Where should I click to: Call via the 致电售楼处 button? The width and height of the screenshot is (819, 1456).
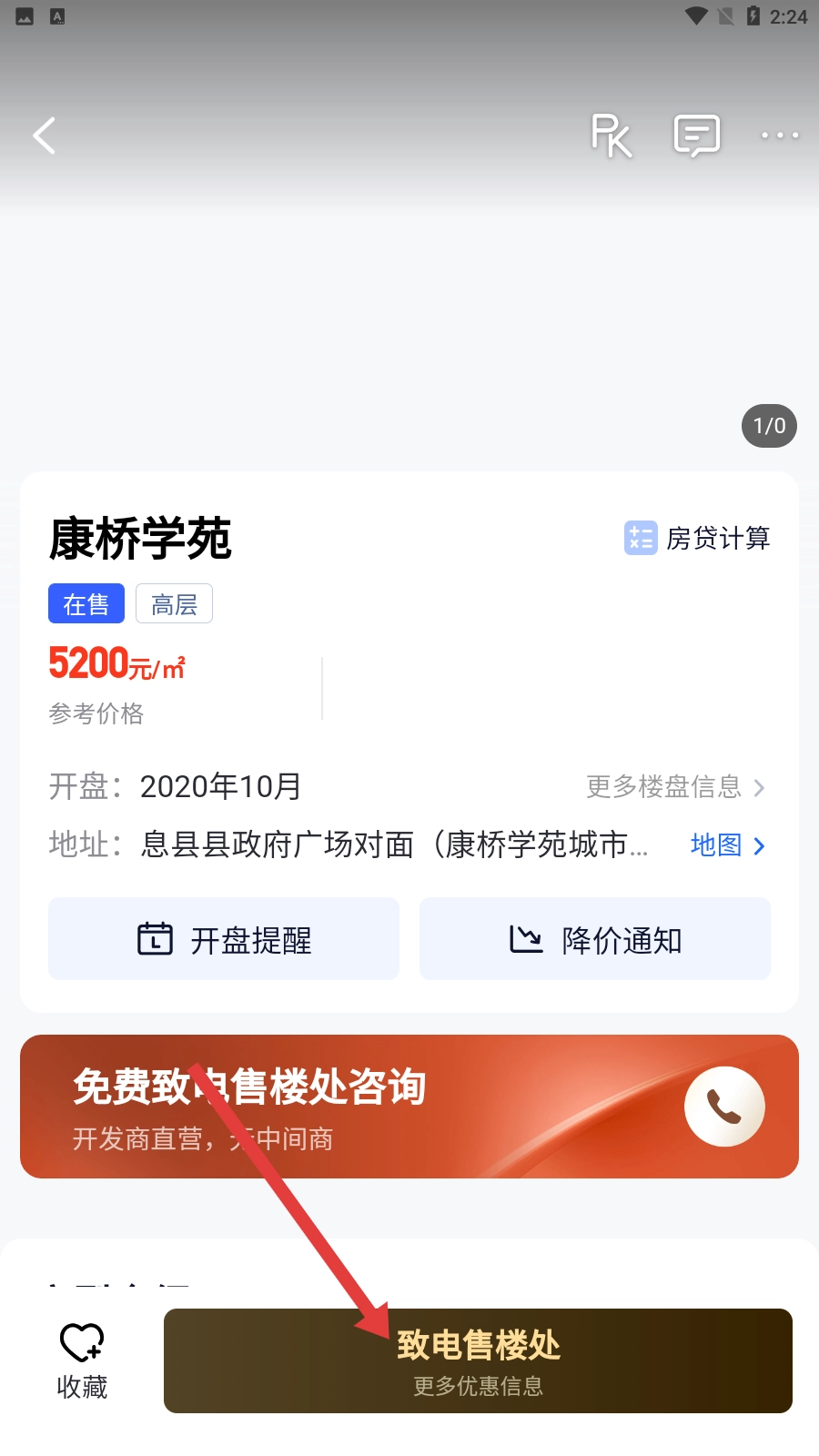point(478,1361)
